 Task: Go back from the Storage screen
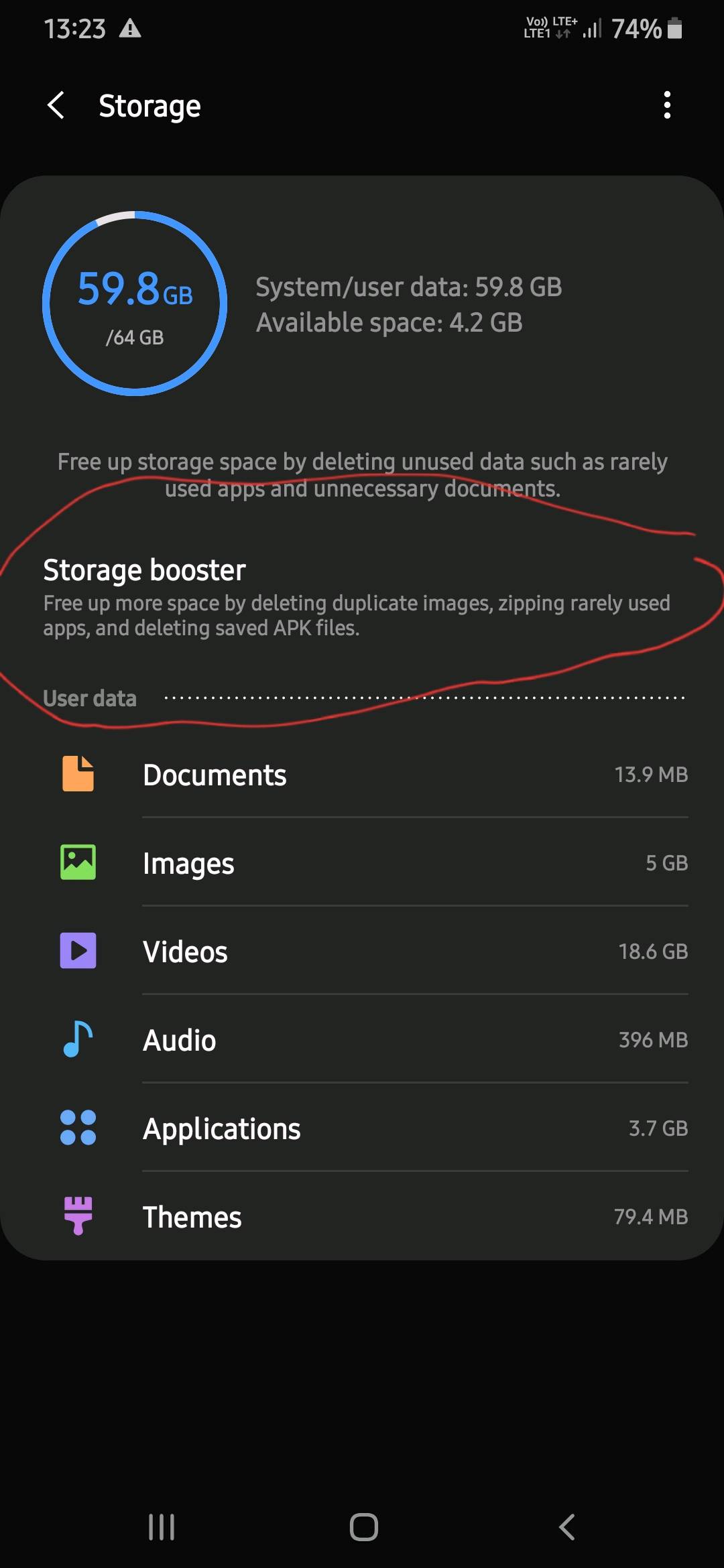coord(56,105)
